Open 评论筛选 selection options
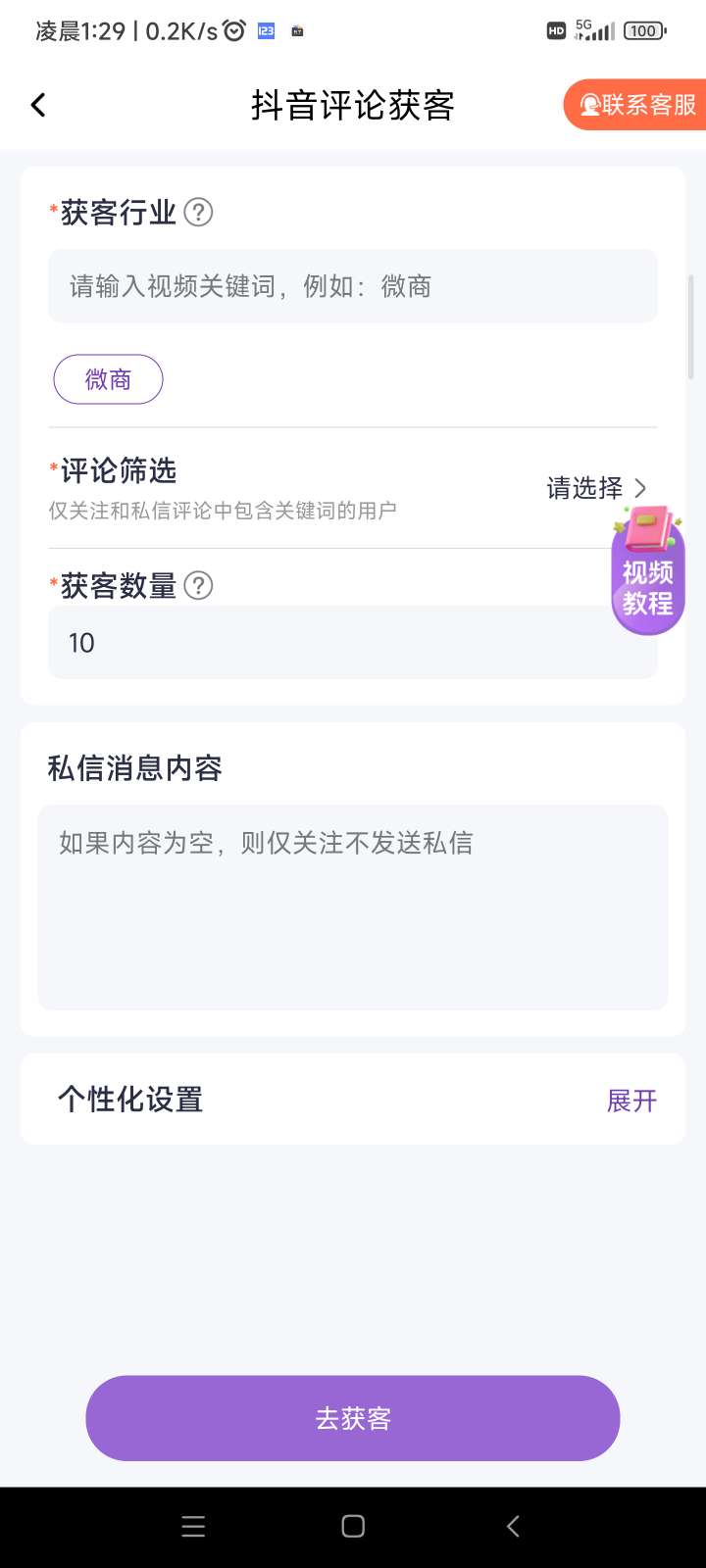The image size is (706, 1568). click(596, 488)
